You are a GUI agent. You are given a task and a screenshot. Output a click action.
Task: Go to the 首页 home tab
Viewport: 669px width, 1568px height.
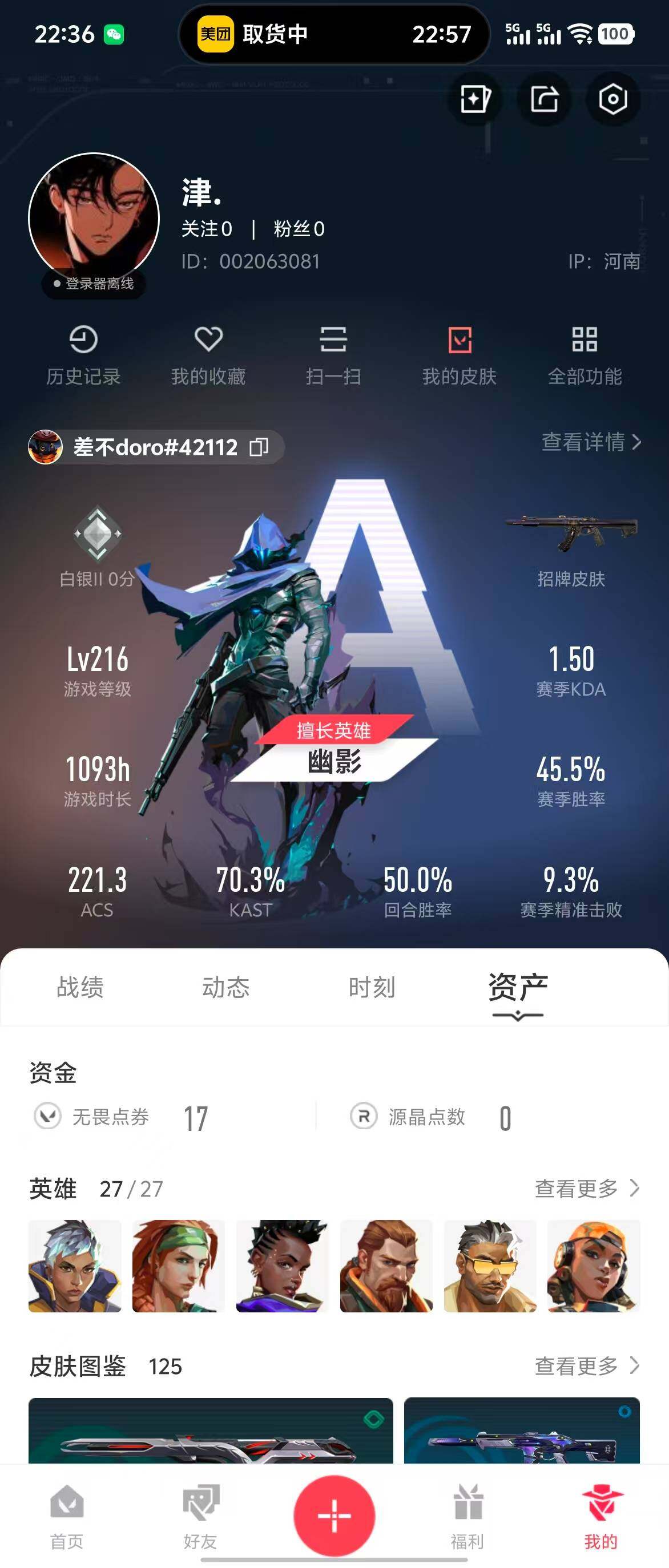click(66, 1516)
